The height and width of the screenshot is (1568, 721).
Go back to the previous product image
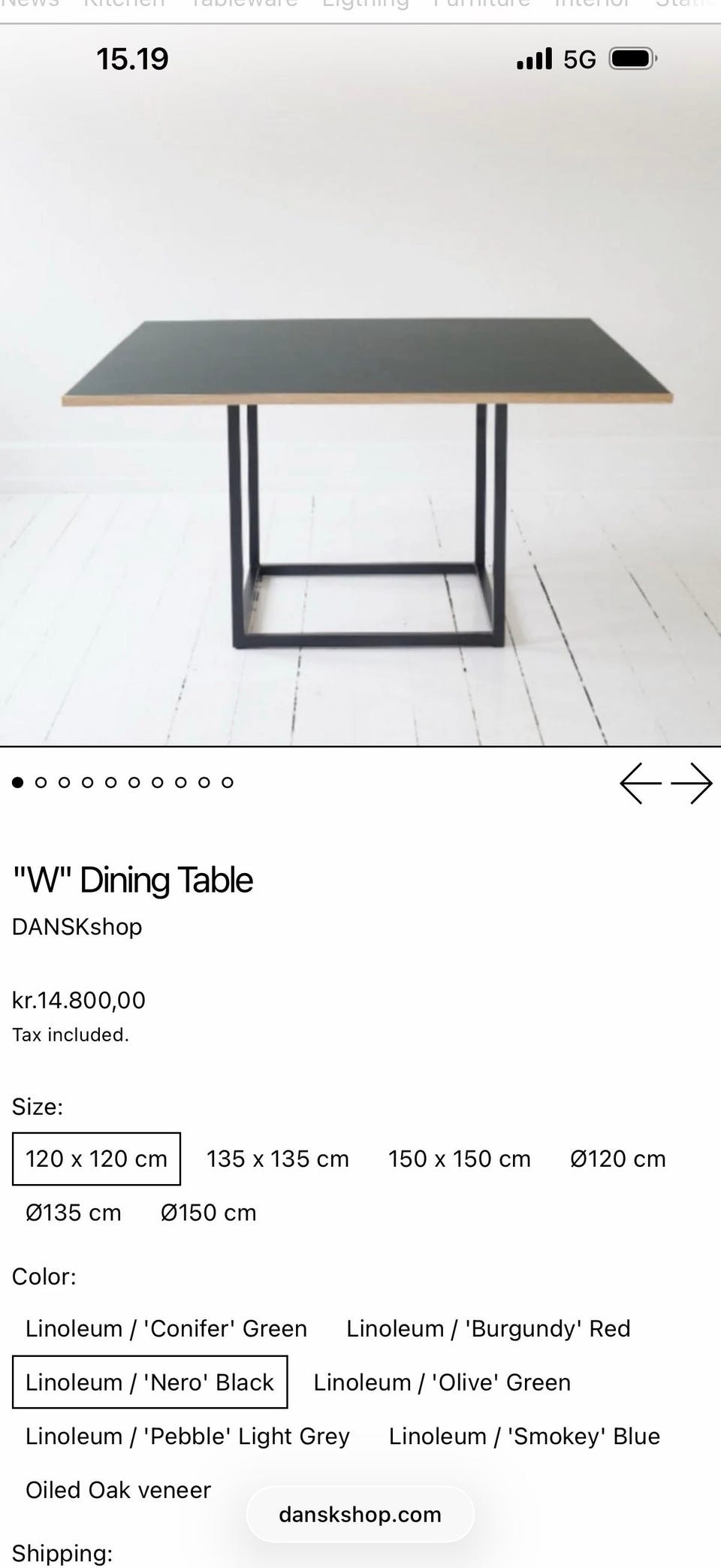tap(639, 783)
